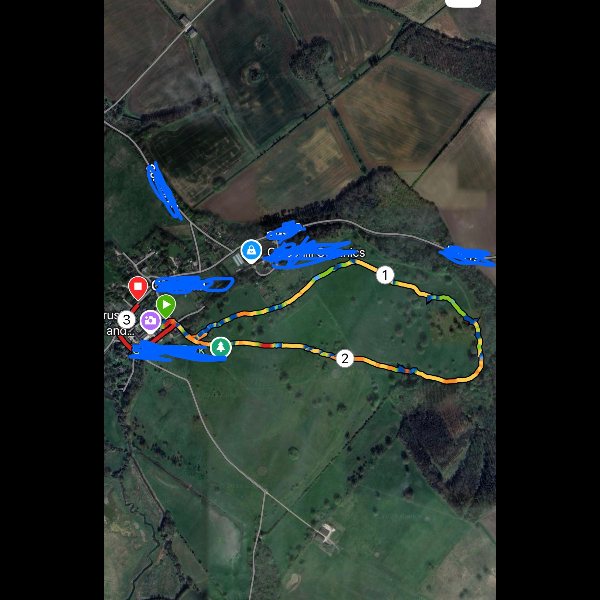Image resolution: width=600 pixels, height=600 pixels.
Task: Tap the green start marker on the route
Action: (x=166, y=304)
